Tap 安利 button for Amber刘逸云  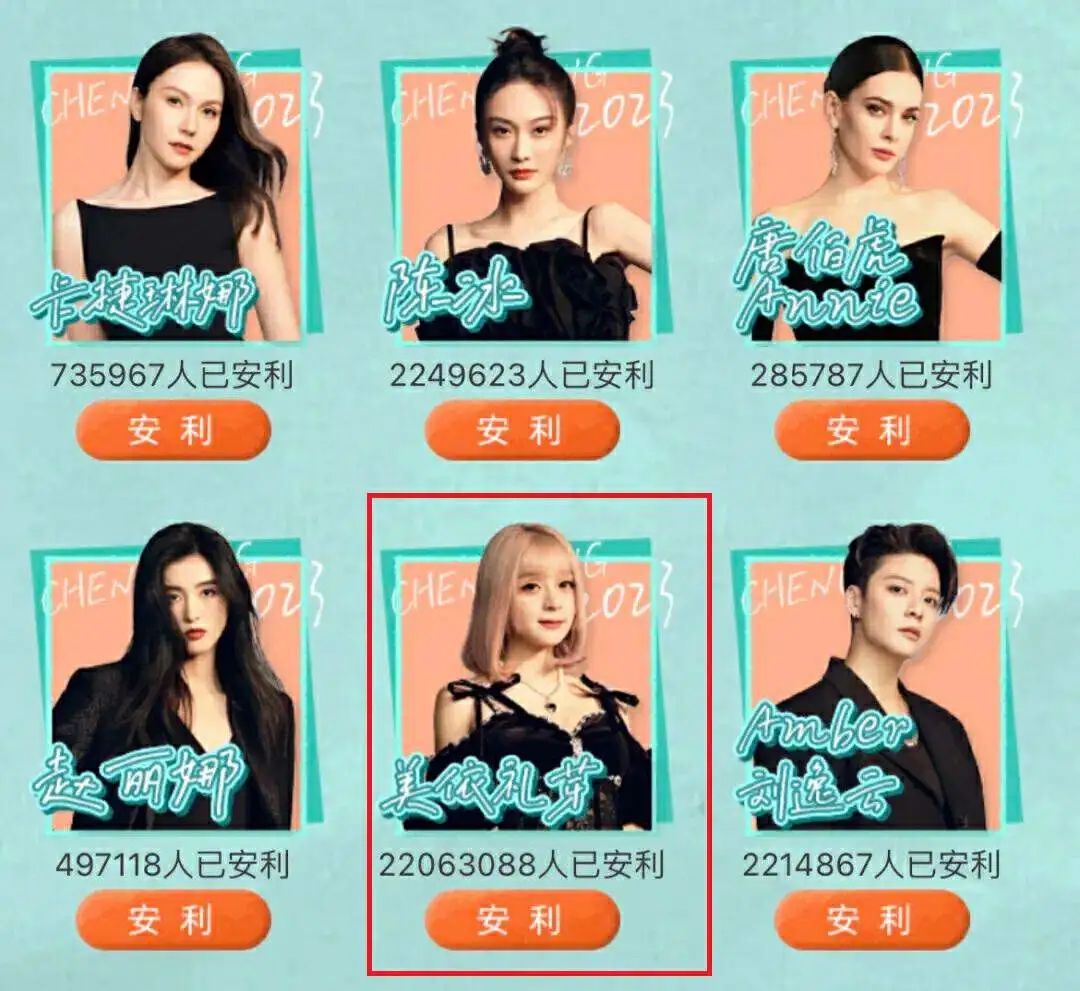tap(872, 920)
